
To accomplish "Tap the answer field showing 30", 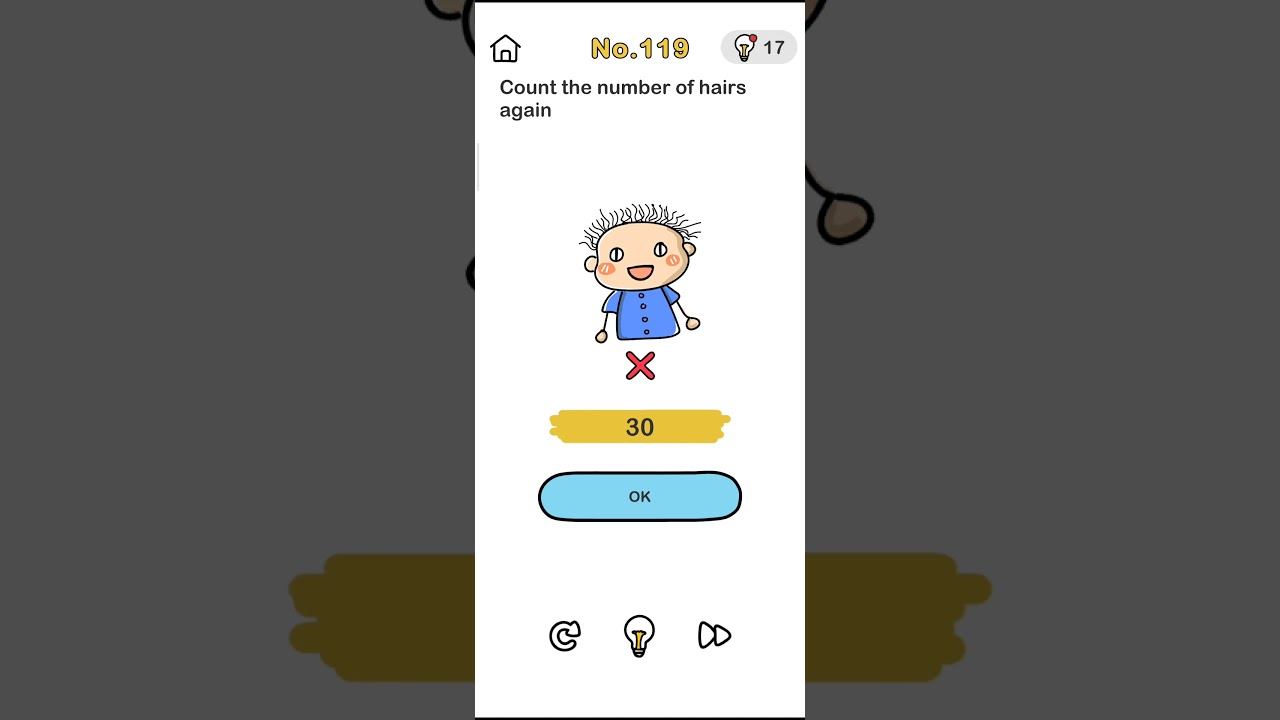I will (640, 427).
